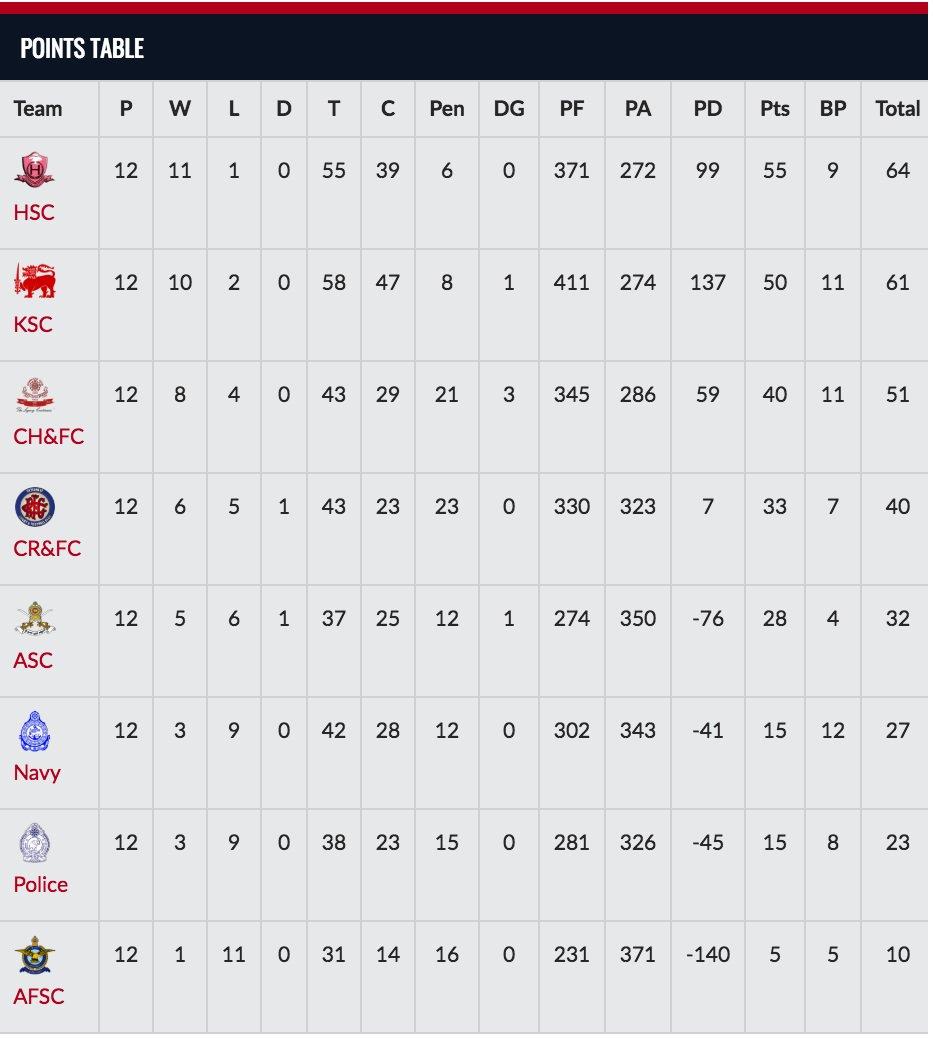Viewport: 934px width, 1038px height.
Task: Open the Police team link
Action: (x=41, y=884)
